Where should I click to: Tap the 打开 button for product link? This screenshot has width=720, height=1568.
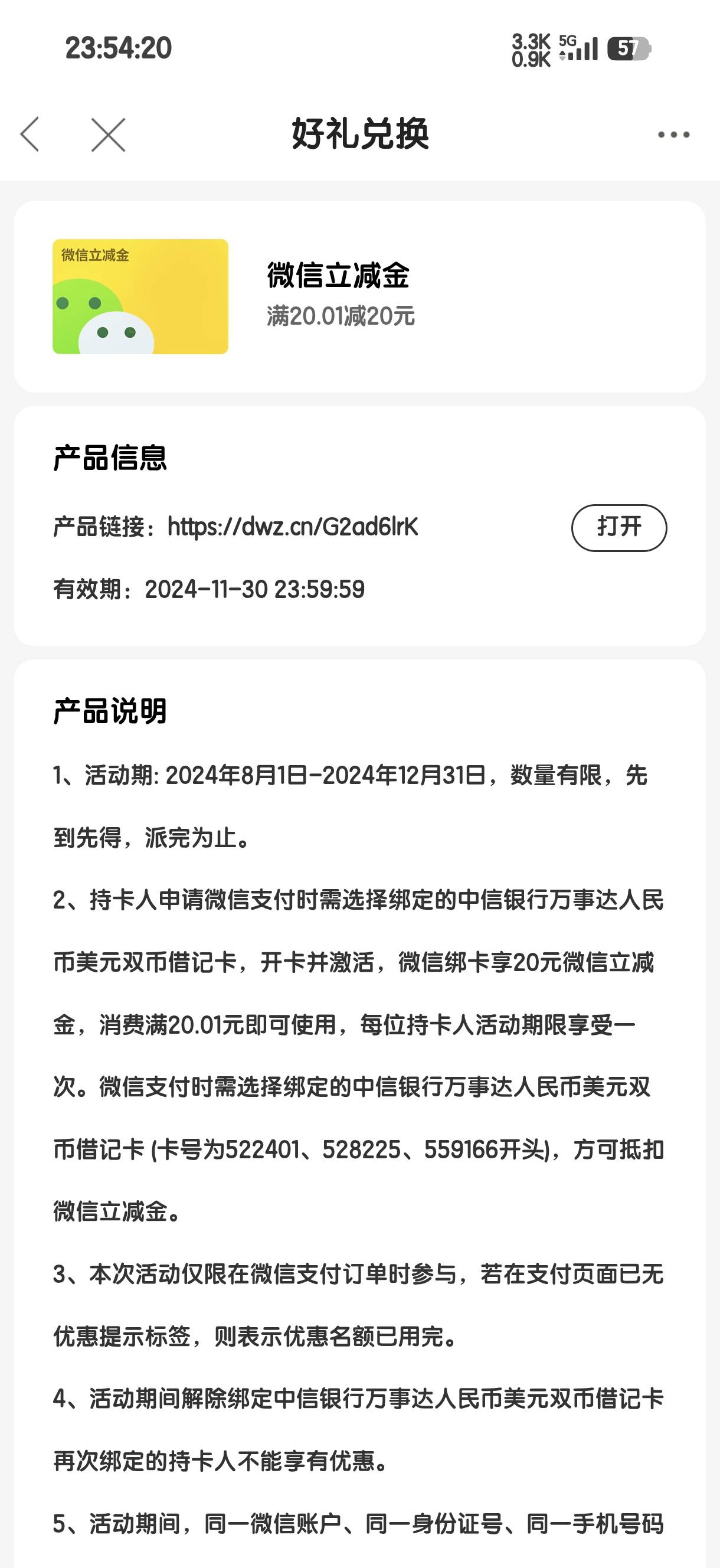click(619, 528)
